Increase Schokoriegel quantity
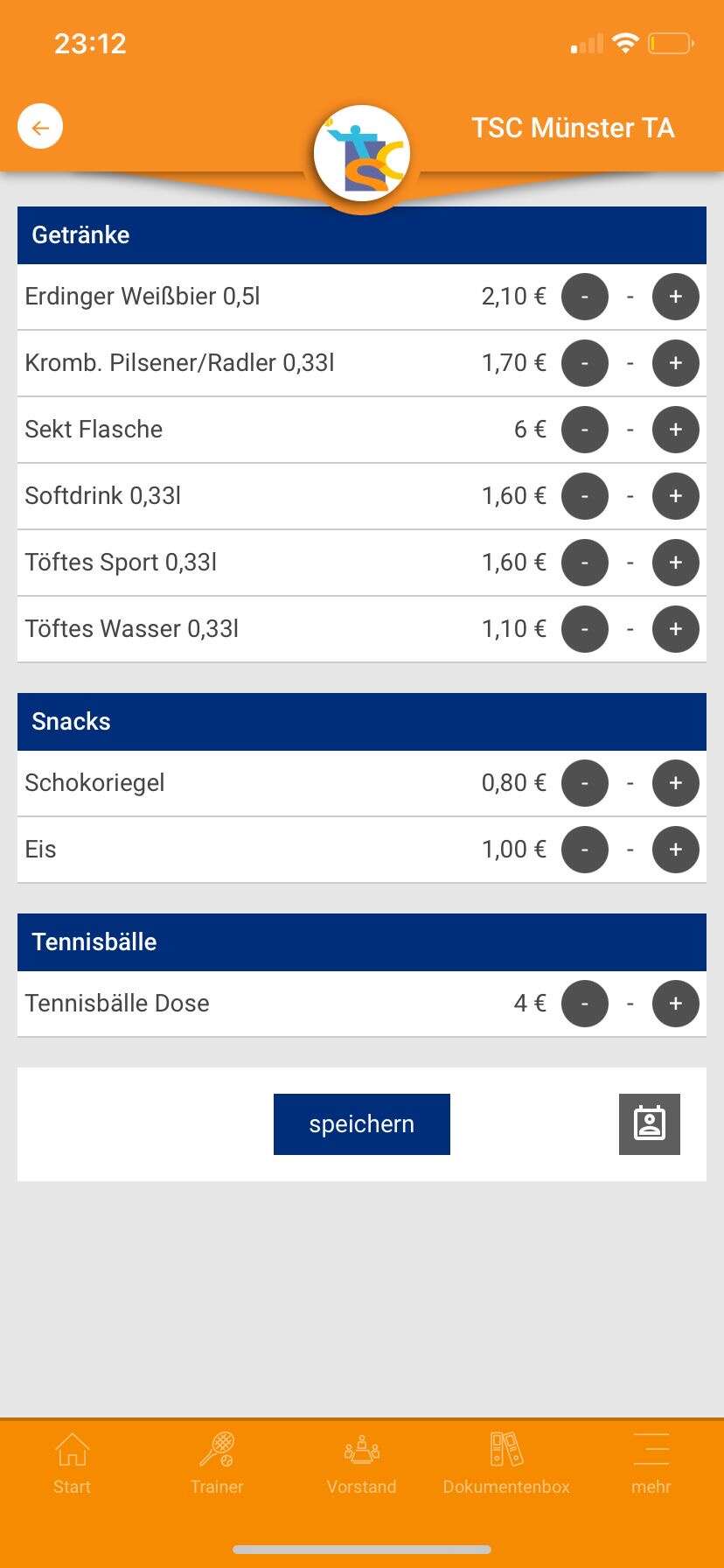The width and height of the screenshot is (724, 1568). pyautogui.click(x=675, y=783)
